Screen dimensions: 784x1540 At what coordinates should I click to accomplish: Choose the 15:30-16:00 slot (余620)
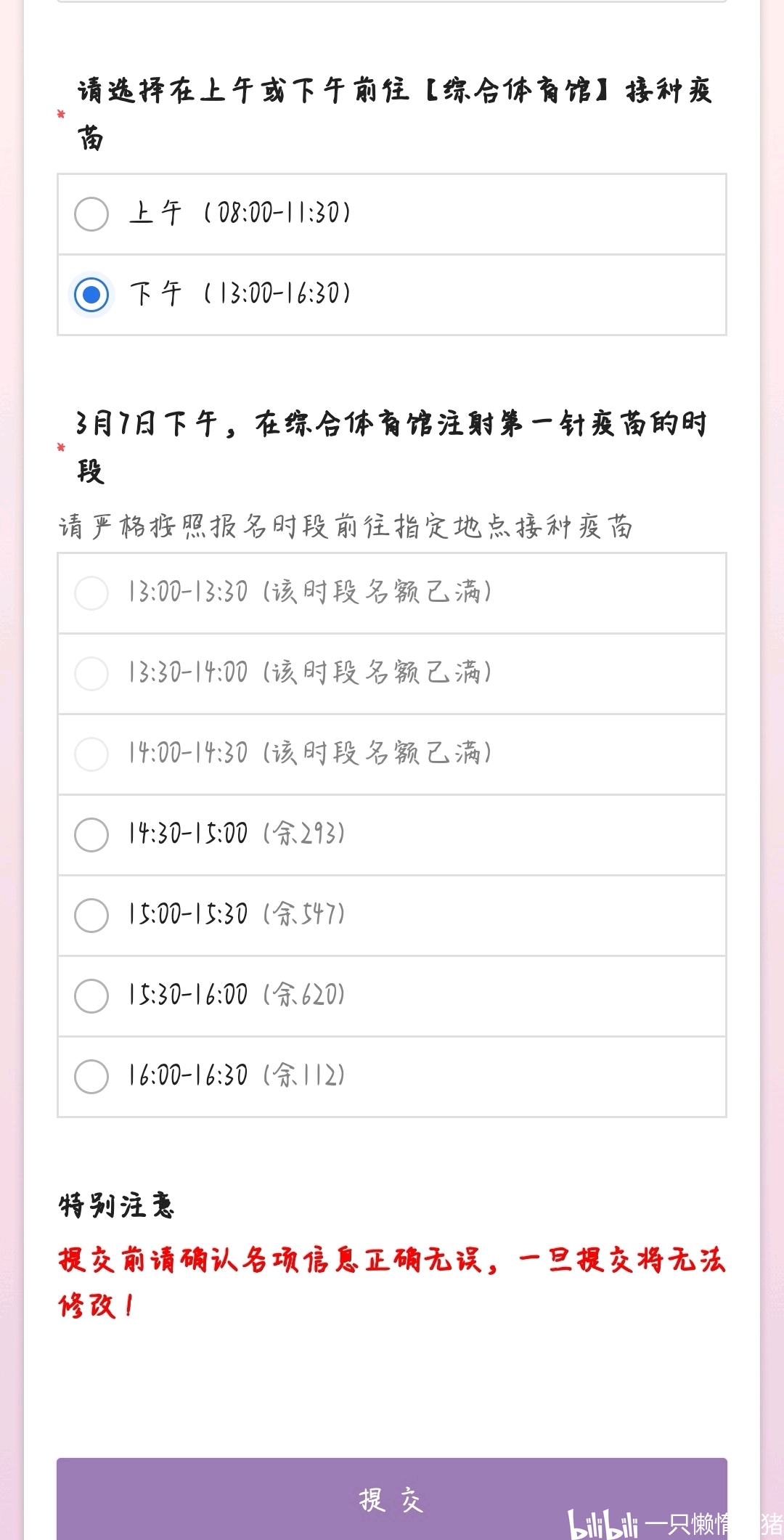(392, 996)
